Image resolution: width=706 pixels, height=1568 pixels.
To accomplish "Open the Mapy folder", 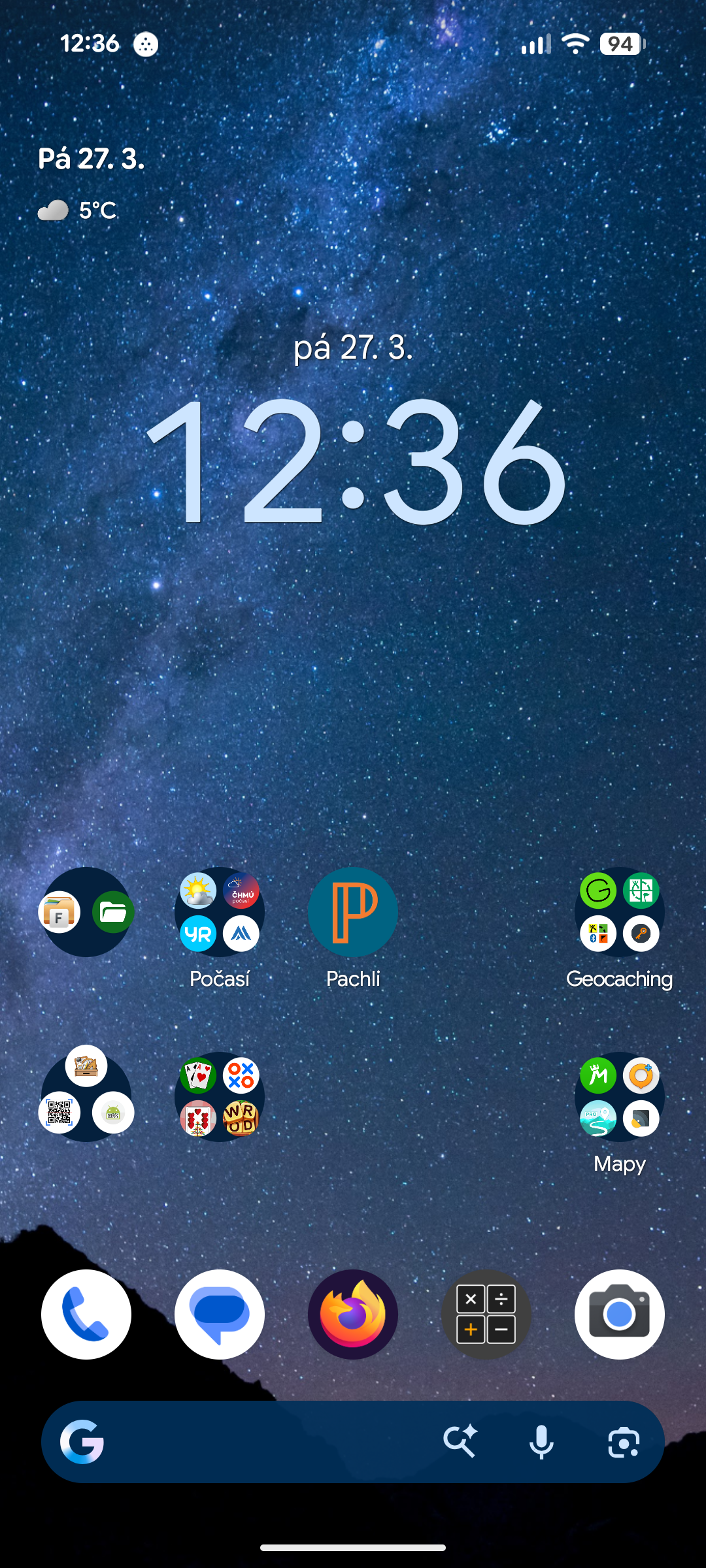I will 620,1097.
